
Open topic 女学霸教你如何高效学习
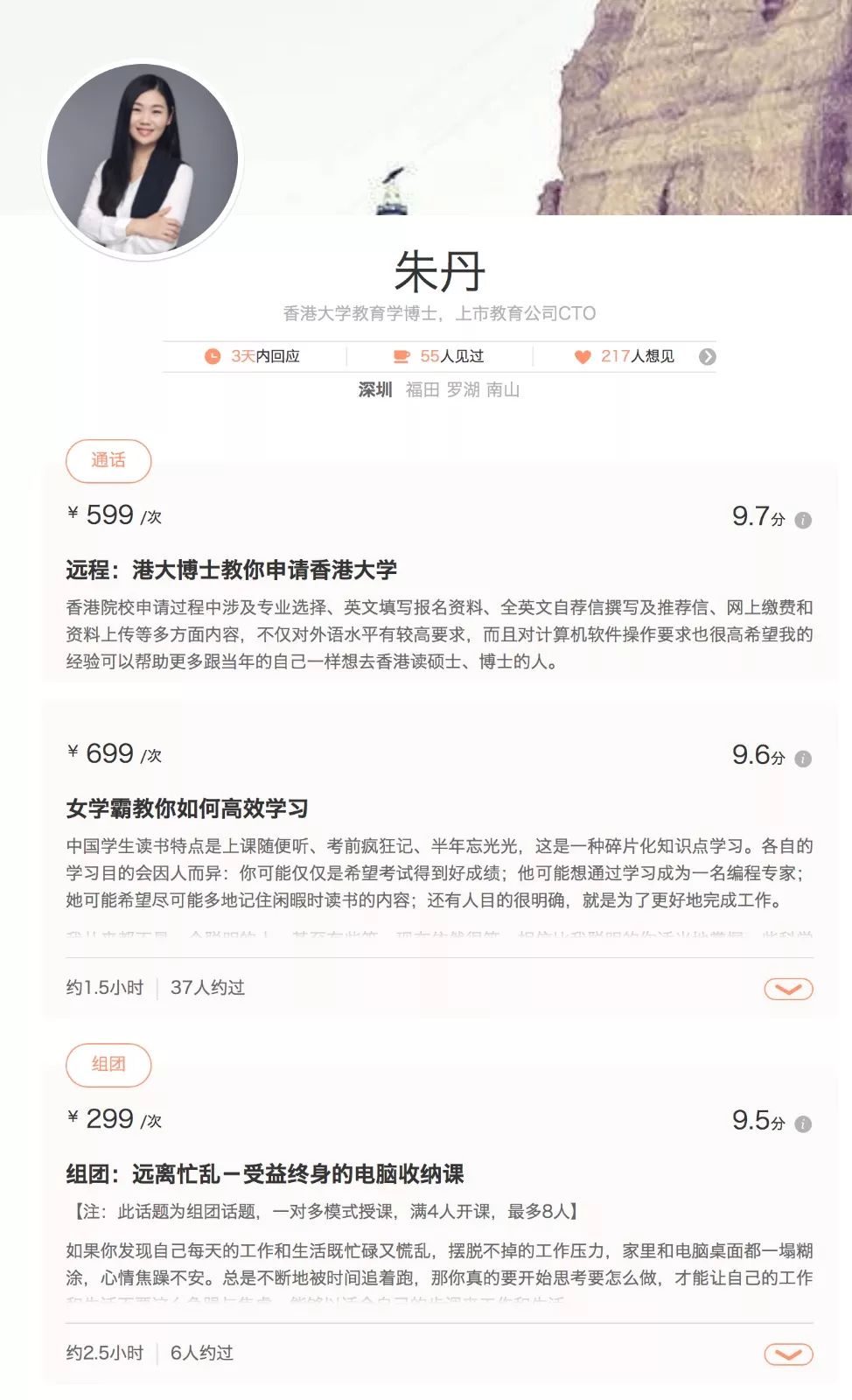tap(187, 808)
